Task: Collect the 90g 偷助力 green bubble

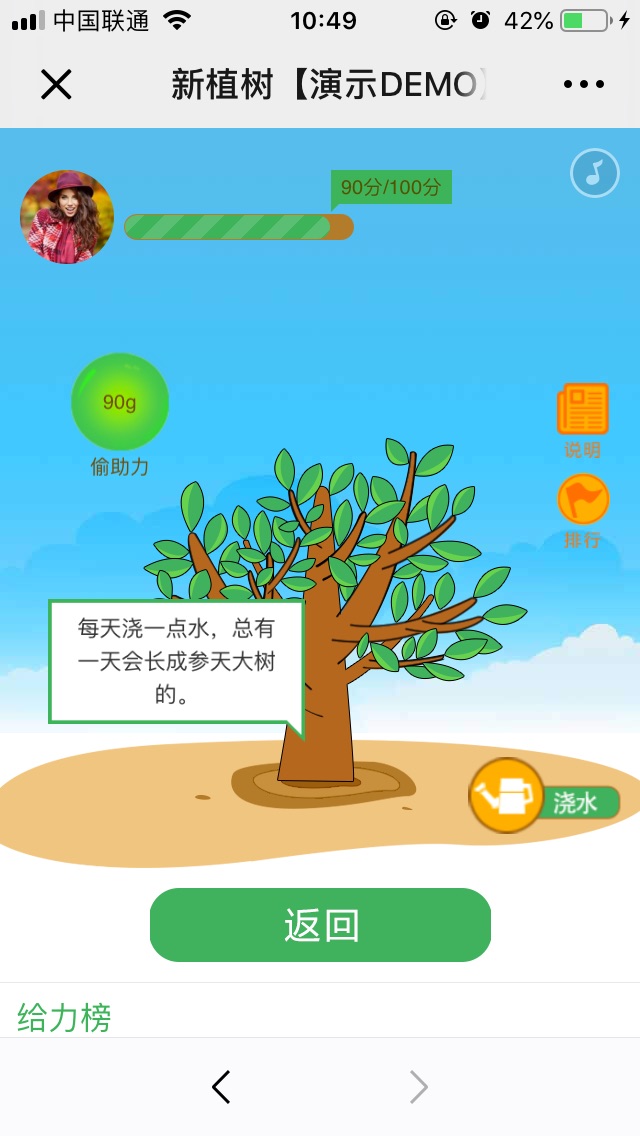Action: click(120, 402)
